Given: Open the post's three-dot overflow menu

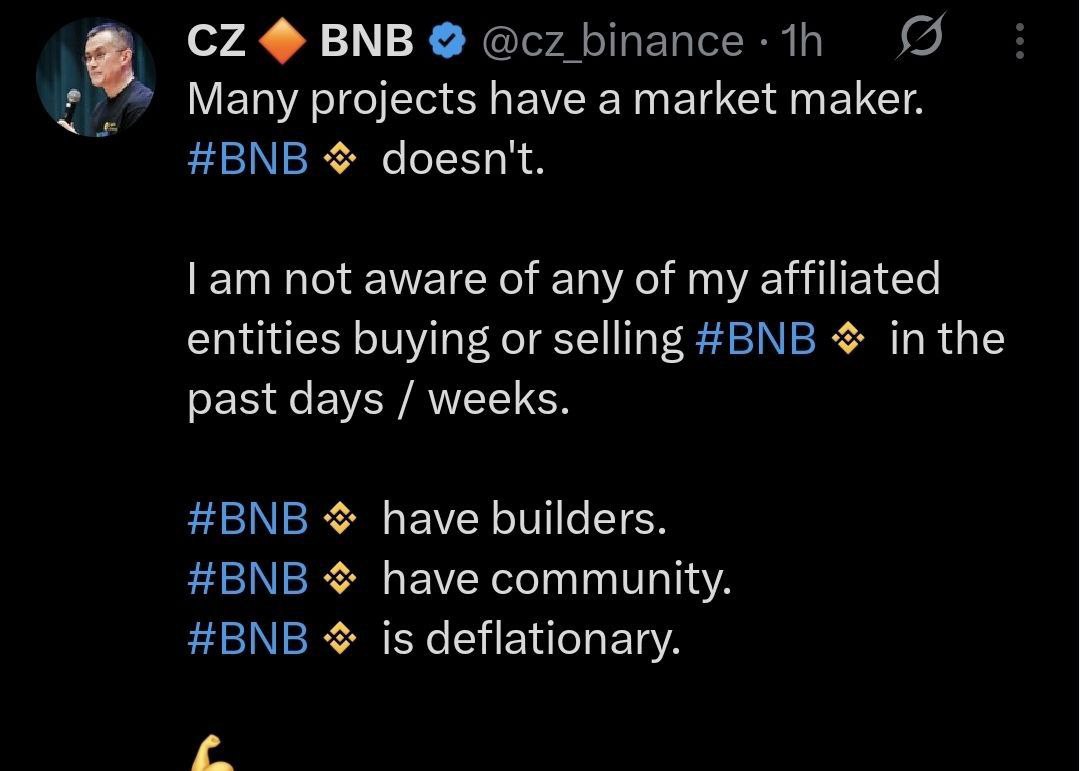Looking at the screenshot, I should (1020, 41).
